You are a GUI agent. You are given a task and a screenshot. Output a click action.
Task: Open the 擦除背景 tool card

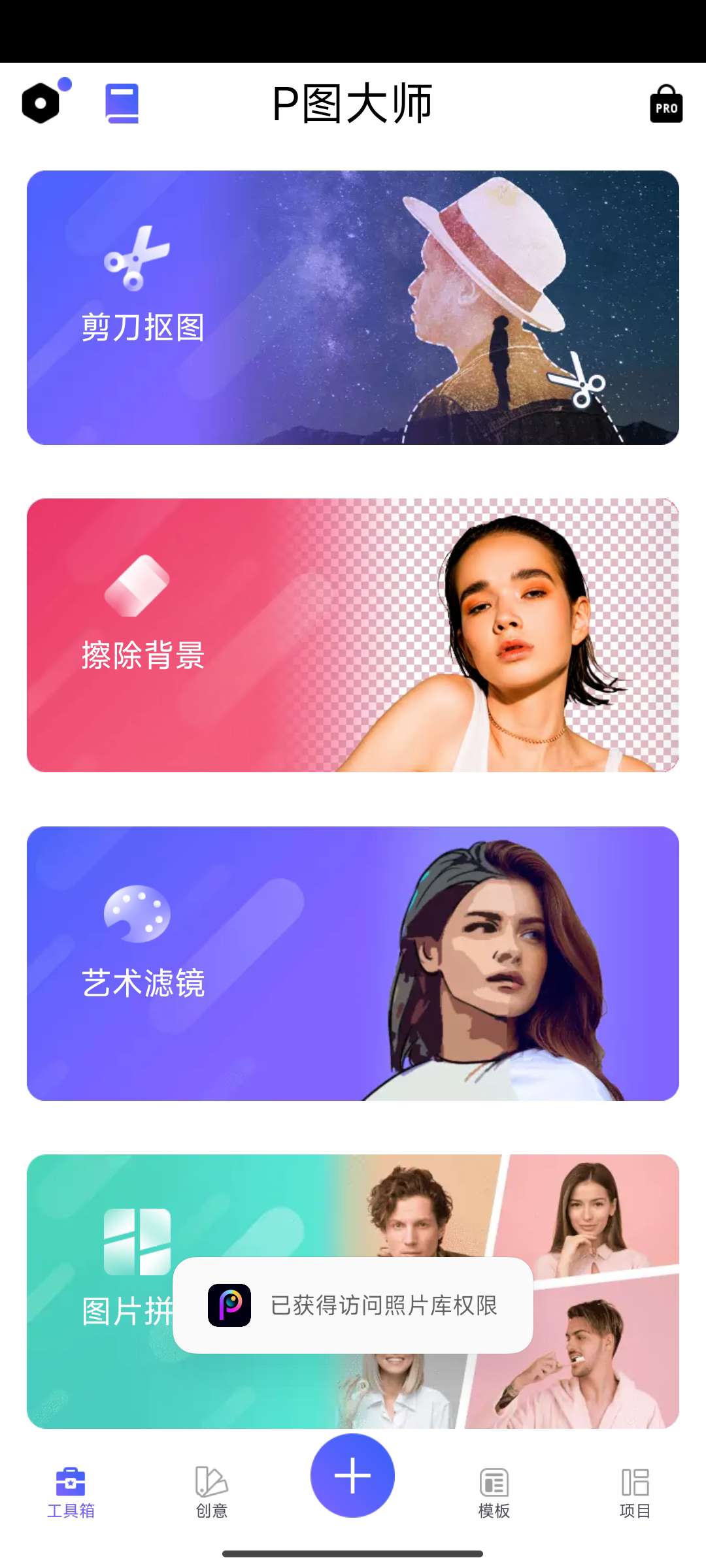click(353, 635)
